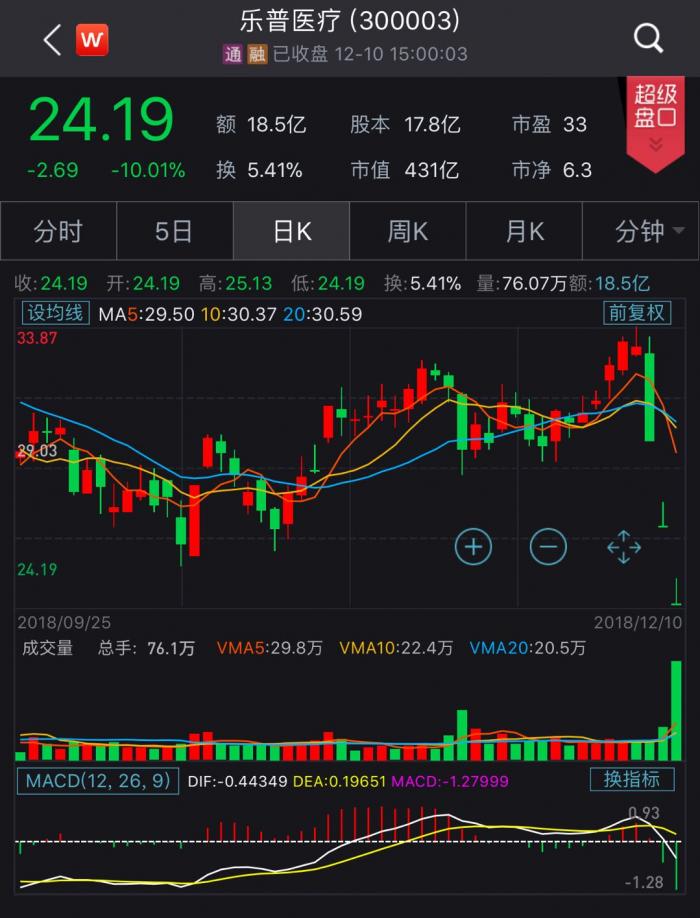Tap the 前复权 adjustment button
700x918 pixels.
coord(637,313)
